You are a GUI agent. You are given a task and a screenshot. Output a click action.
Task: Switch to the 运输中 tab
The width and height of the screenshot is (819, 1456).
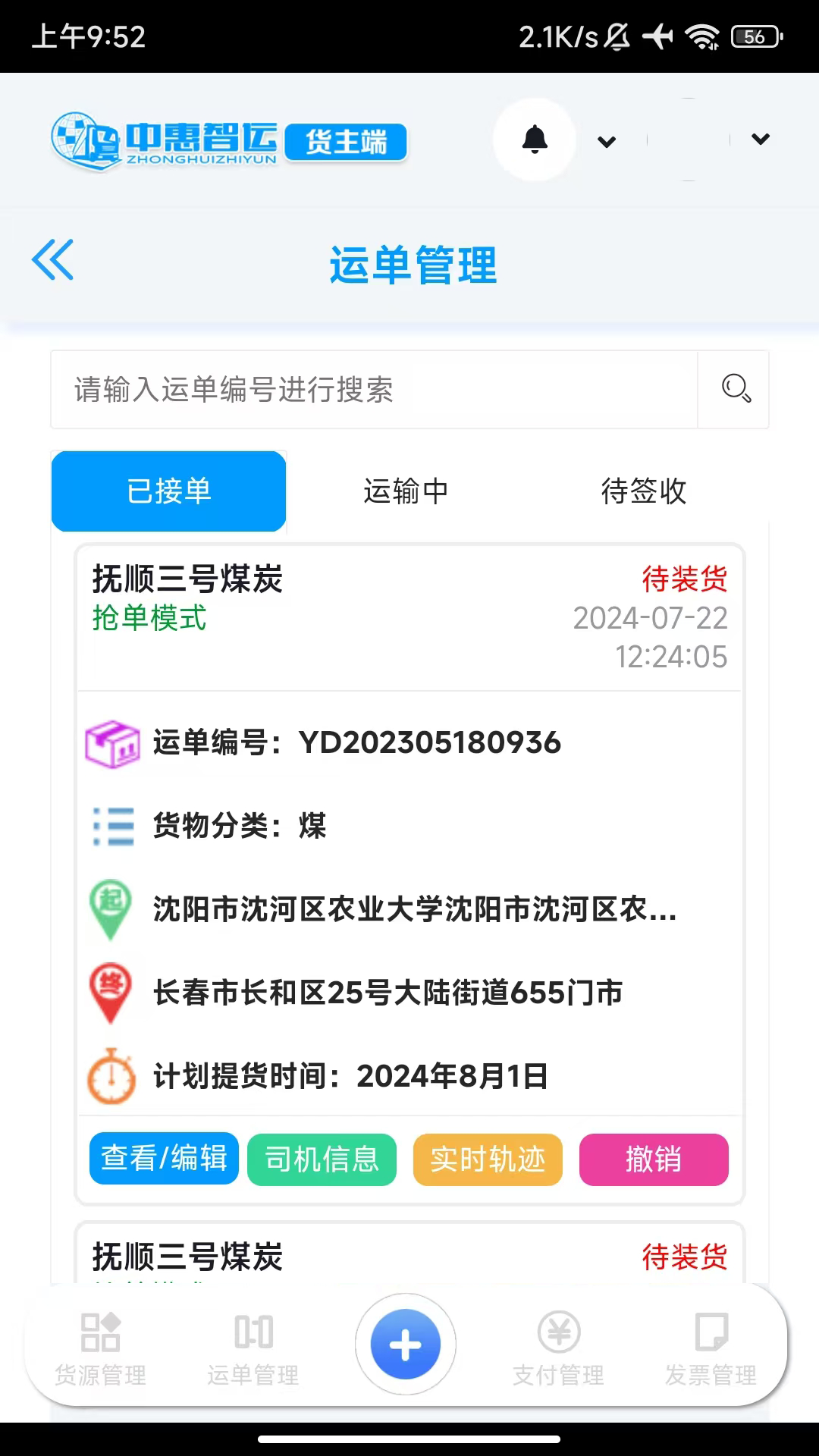[405, 491]
